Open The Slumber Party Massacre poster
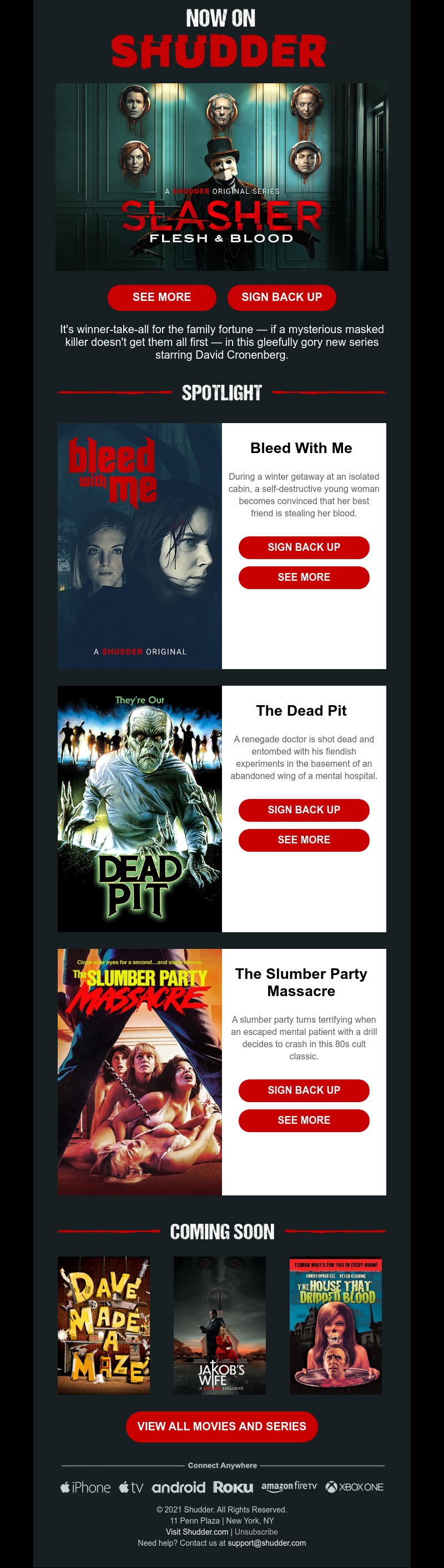 click(x=140, y=1071)
